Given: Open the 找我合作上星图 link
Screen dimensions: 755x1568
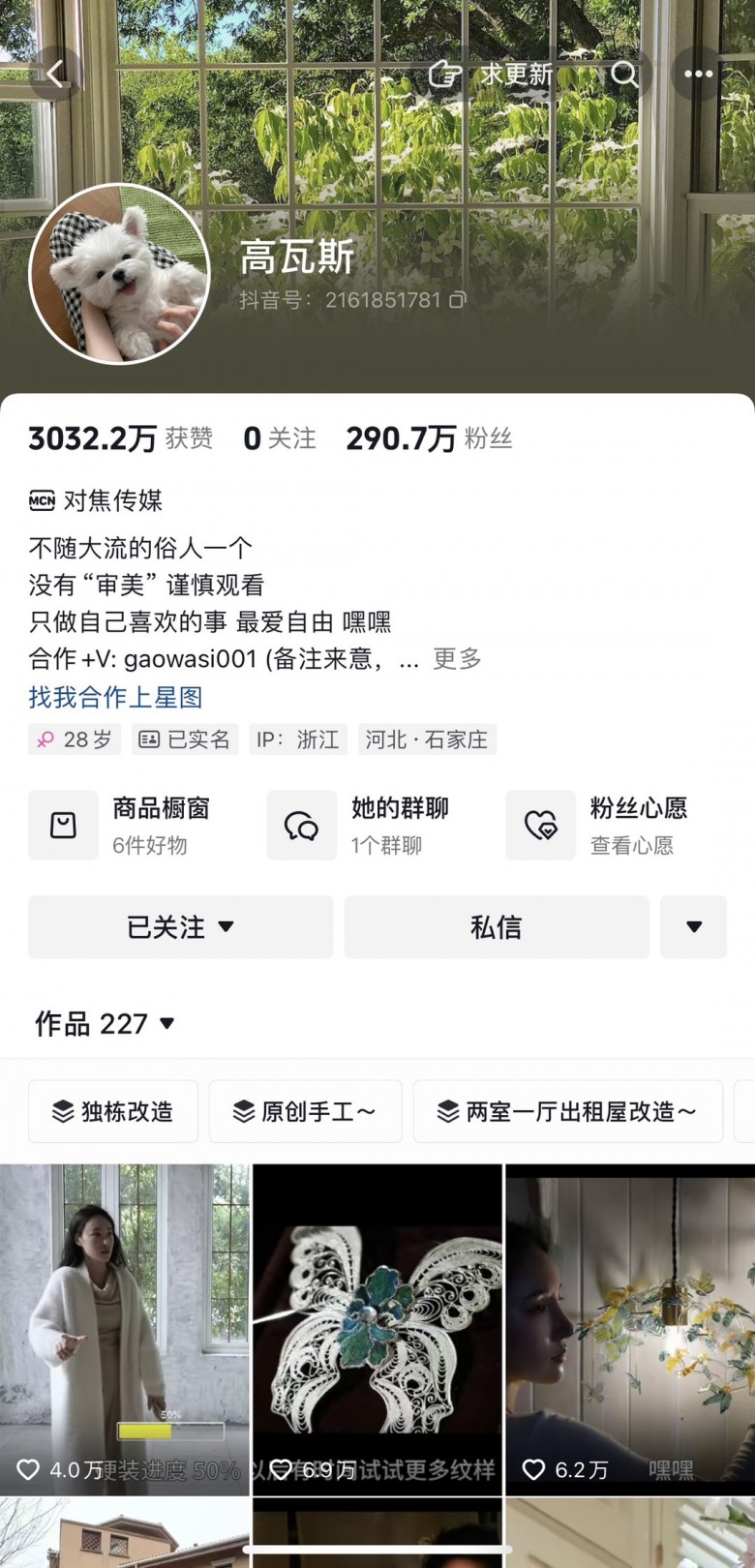Looking at the screenshot, I should click(x=115, y=697).
